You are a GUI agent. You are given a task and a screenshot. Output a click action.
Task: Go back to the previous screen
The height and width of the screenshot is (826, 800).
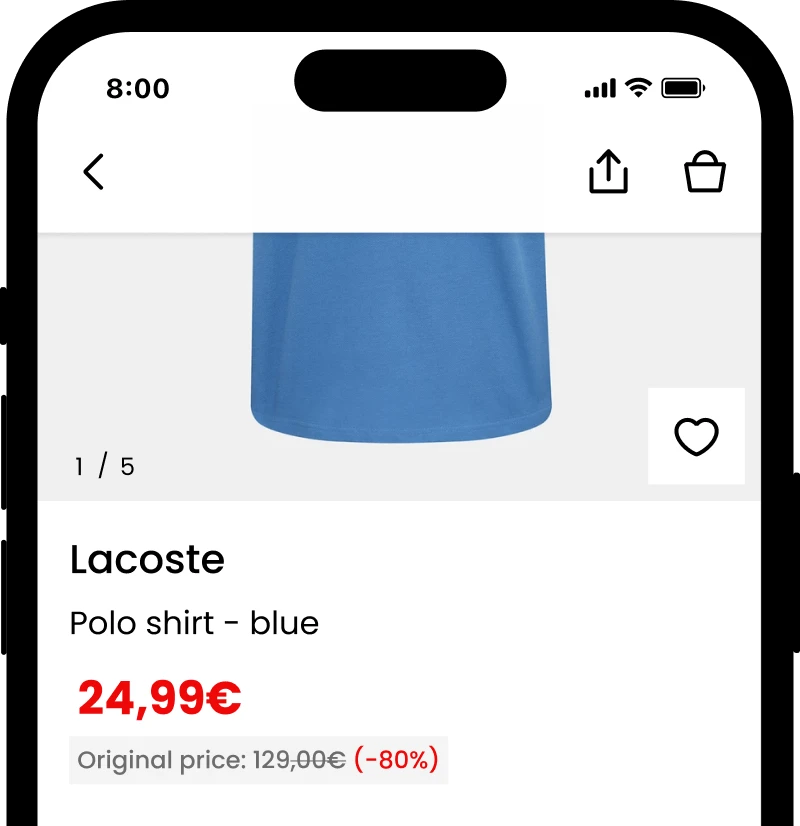click(93, 171)
